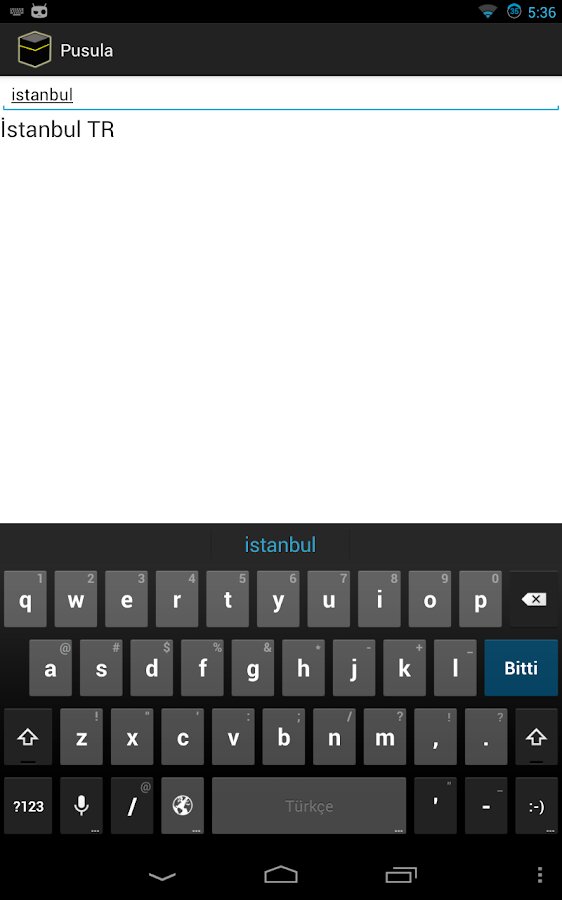Go to the home screen
562x900 pixels.
click(x=281, y=875)
